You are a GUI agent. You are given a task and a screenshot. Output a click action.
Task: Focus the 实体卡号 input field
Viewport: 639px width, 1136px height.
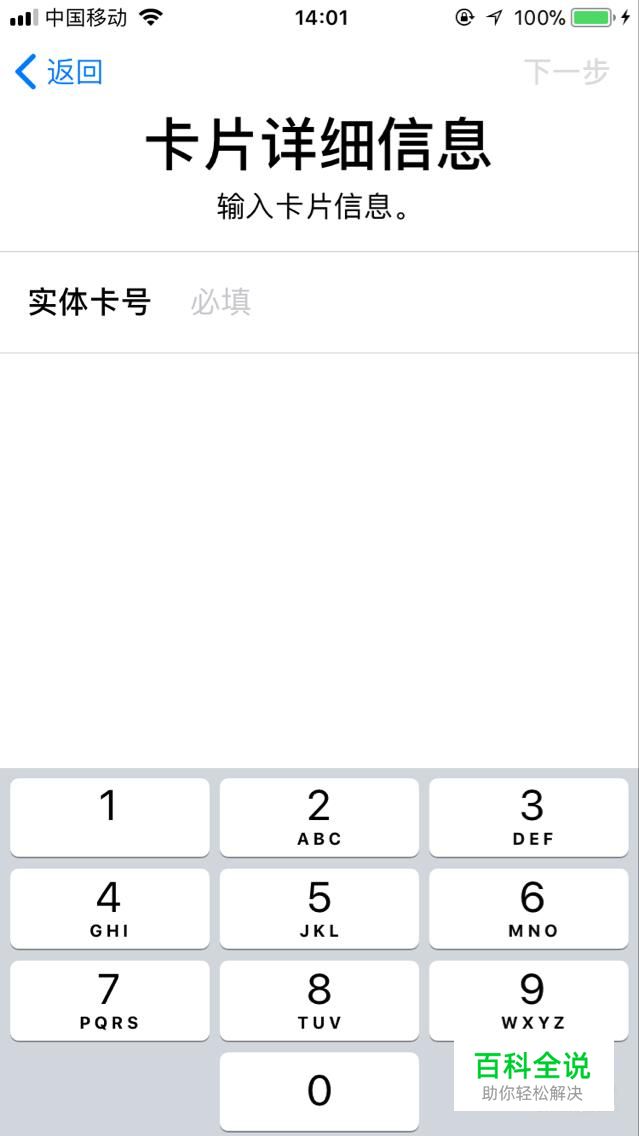[400, 302]
